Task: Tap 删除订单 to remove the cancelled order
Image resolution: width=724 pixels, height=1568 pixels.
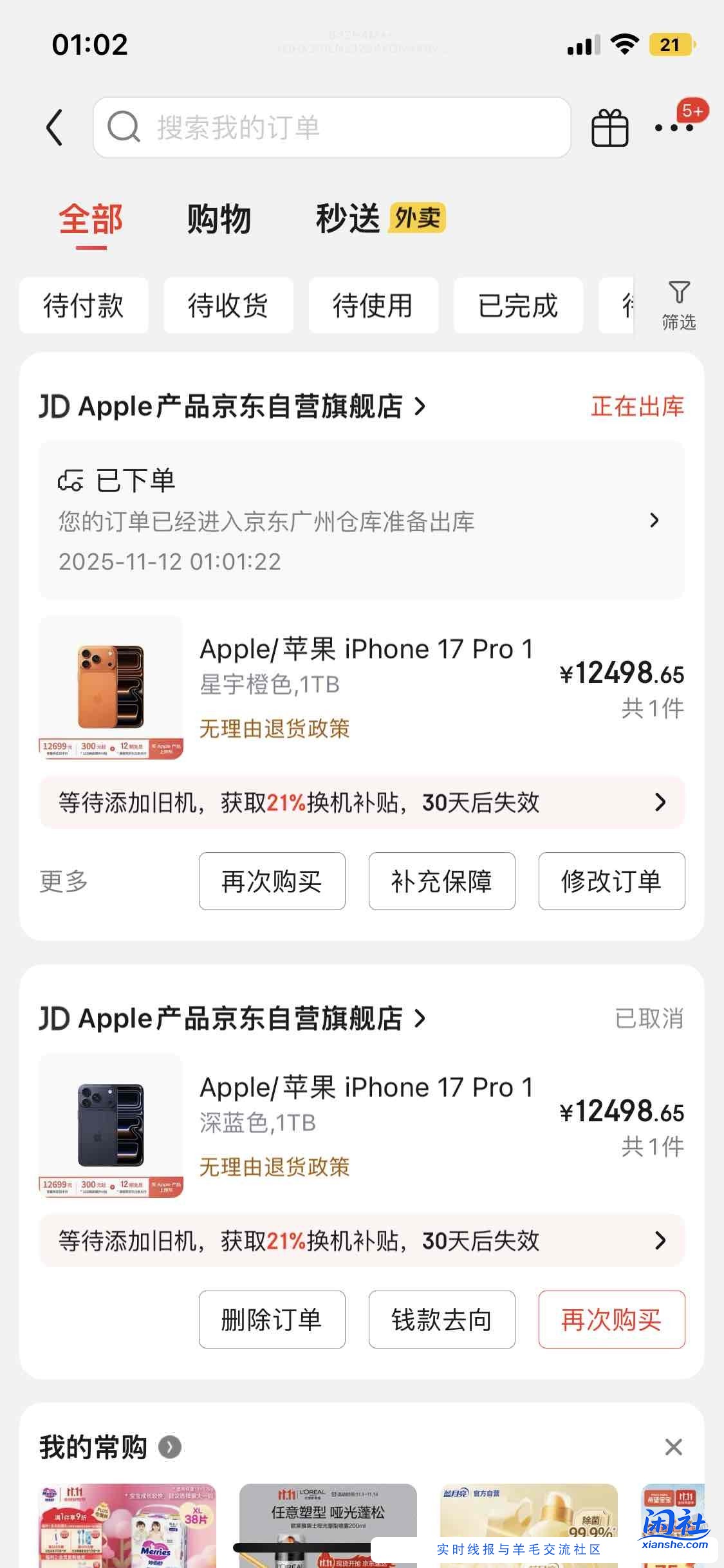Action: pyautogui.click(x=272, y=1320)
